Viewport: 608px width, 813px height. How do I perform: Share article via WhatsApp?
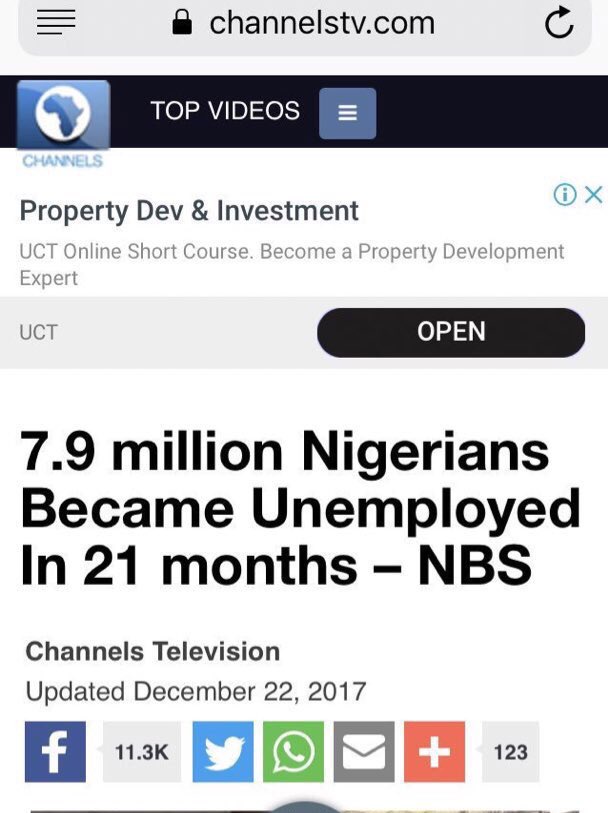(293, 752)
